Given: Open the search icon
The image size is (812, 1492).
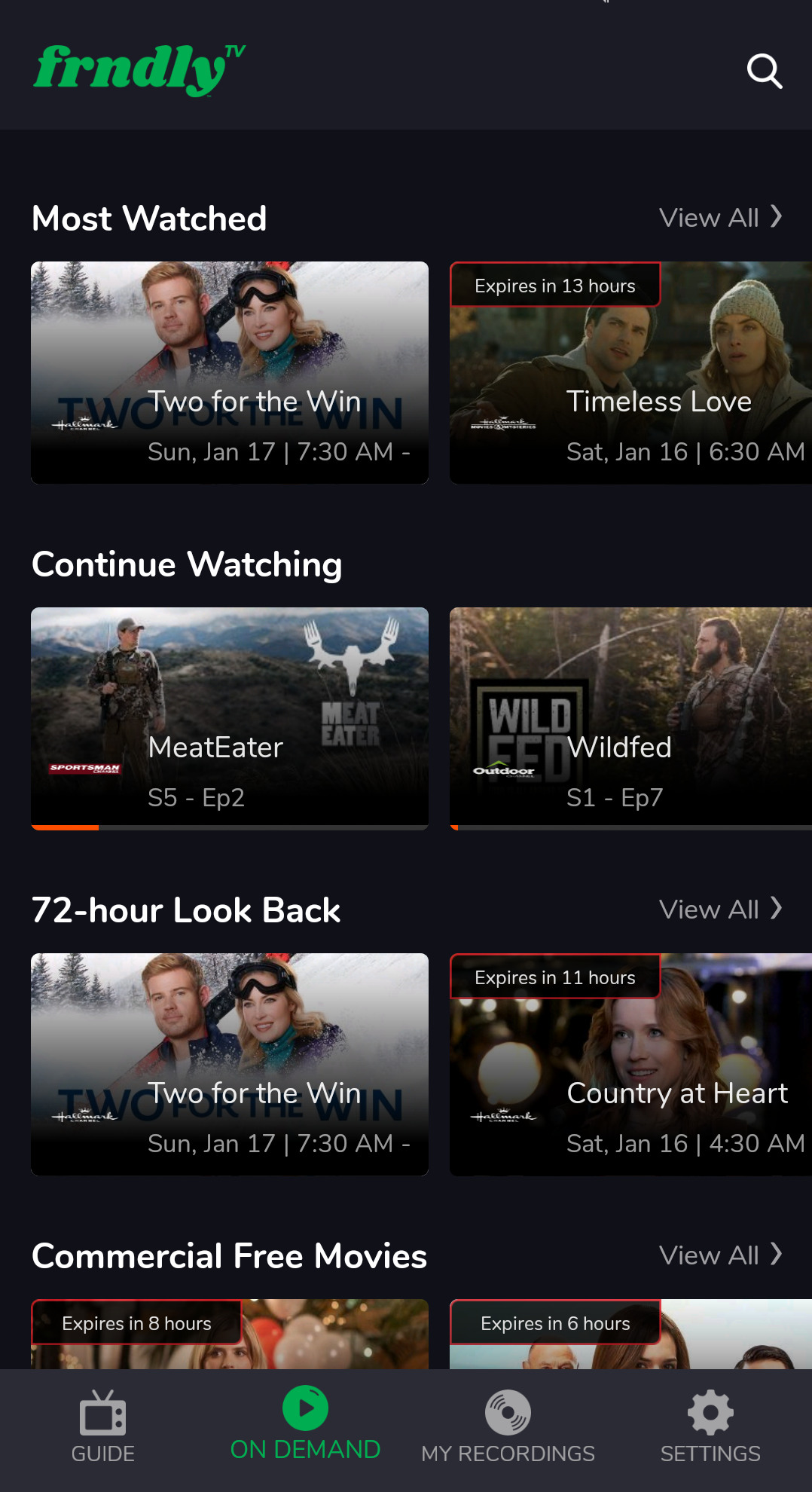Looking at the screenshot, I should coord(764,72).
